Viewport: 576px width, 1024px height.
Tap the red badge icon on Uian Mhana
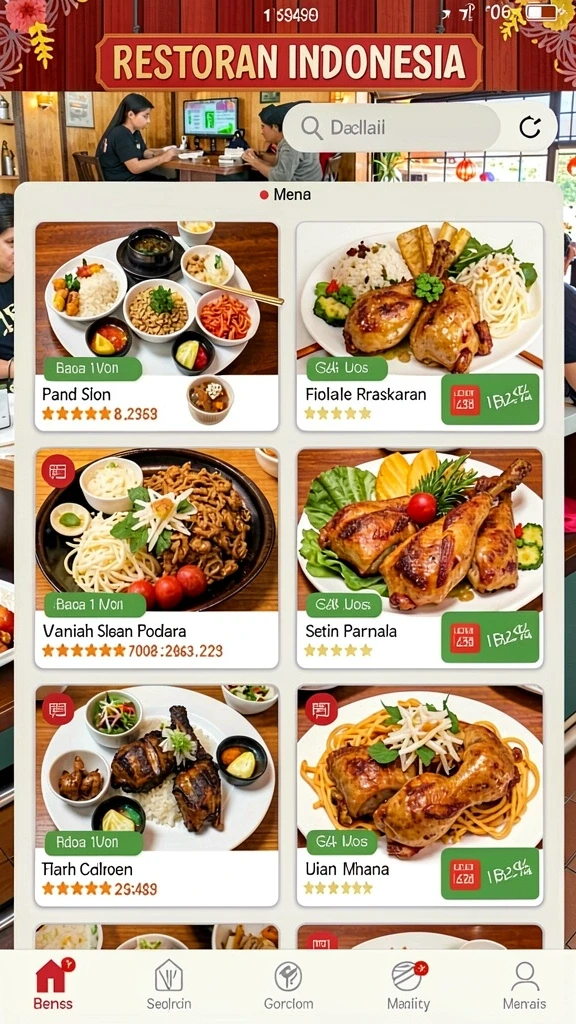point(321,709)
